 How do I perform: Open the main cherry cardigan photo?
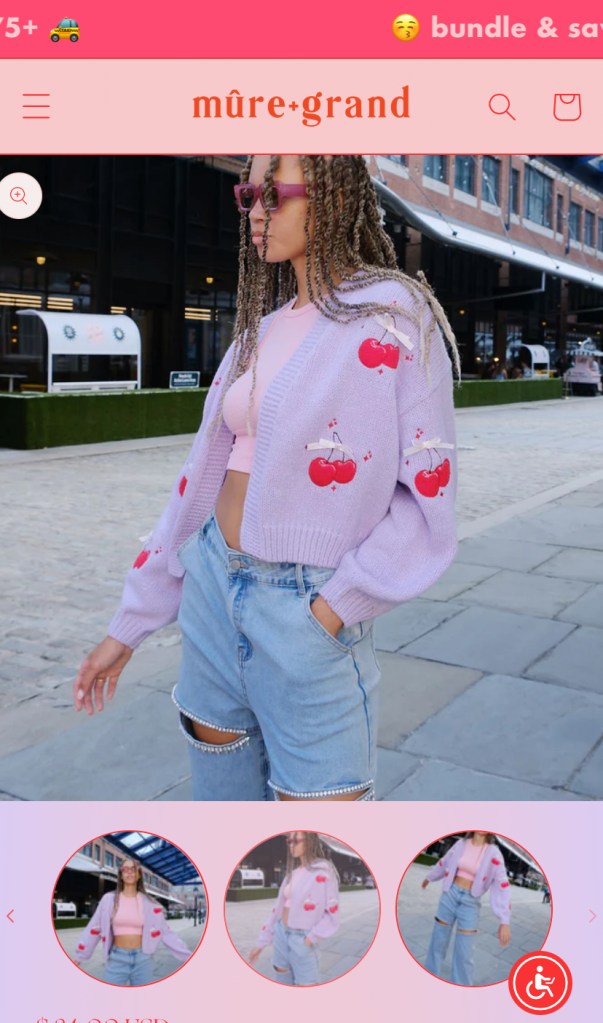(x=301, y=477)
